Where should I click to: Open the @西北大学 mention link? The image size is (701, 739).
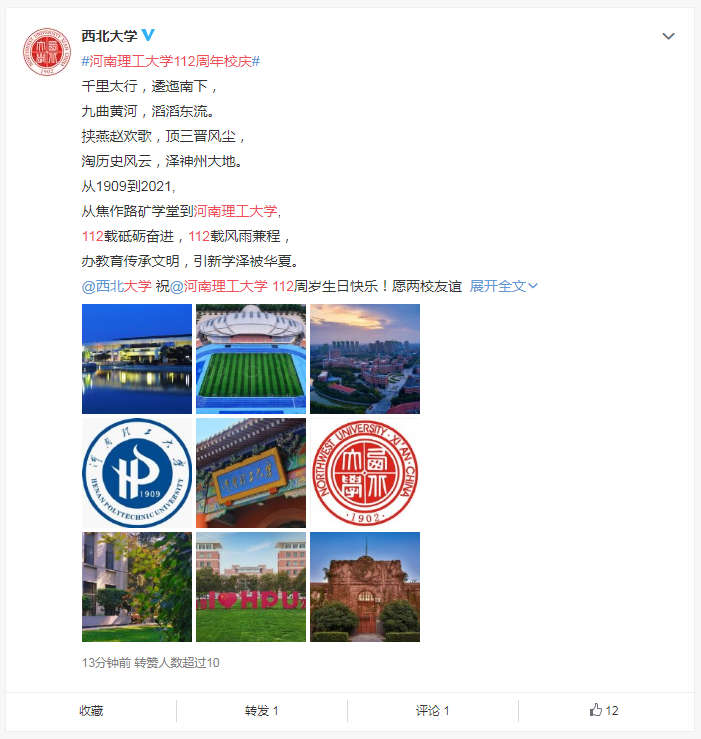(117, 286)
